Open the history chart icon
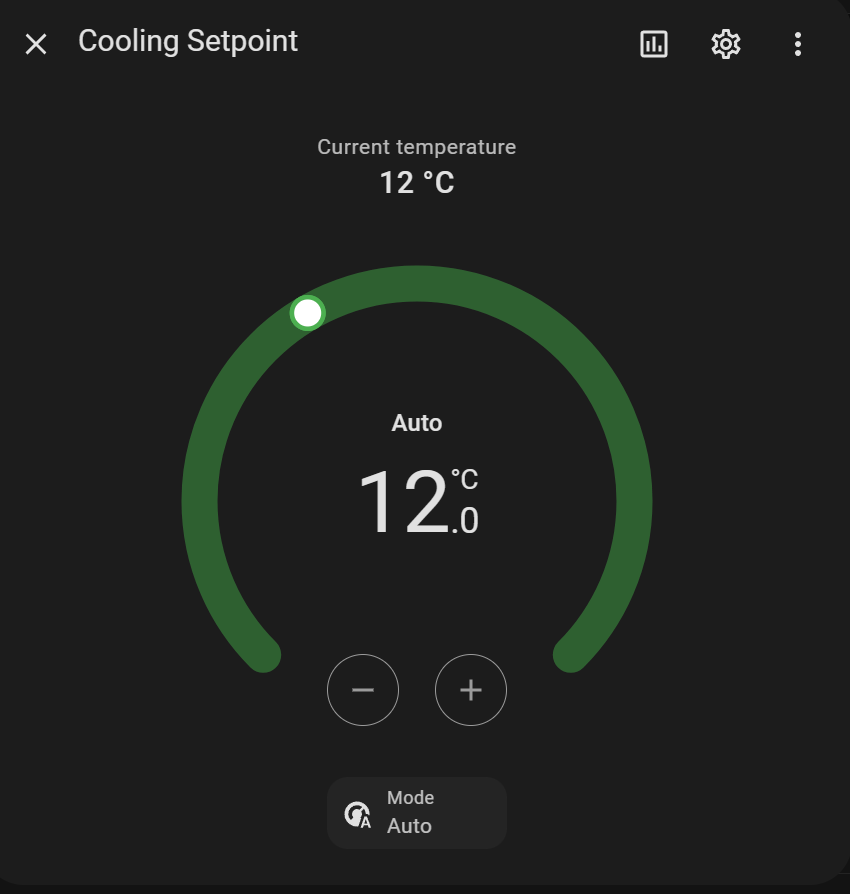 (x=654, y=44)
